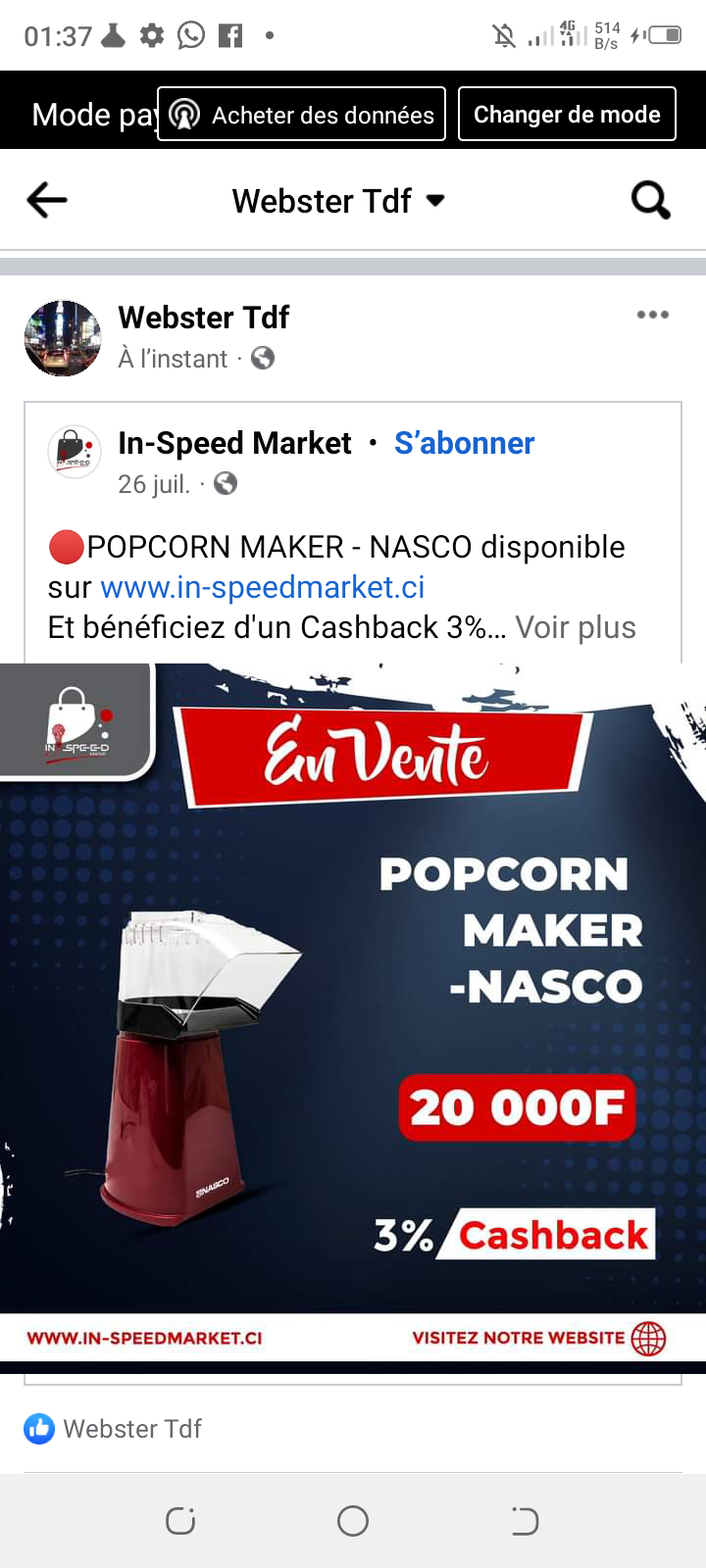Expand the post text with Voir plus

click(576, 627)
